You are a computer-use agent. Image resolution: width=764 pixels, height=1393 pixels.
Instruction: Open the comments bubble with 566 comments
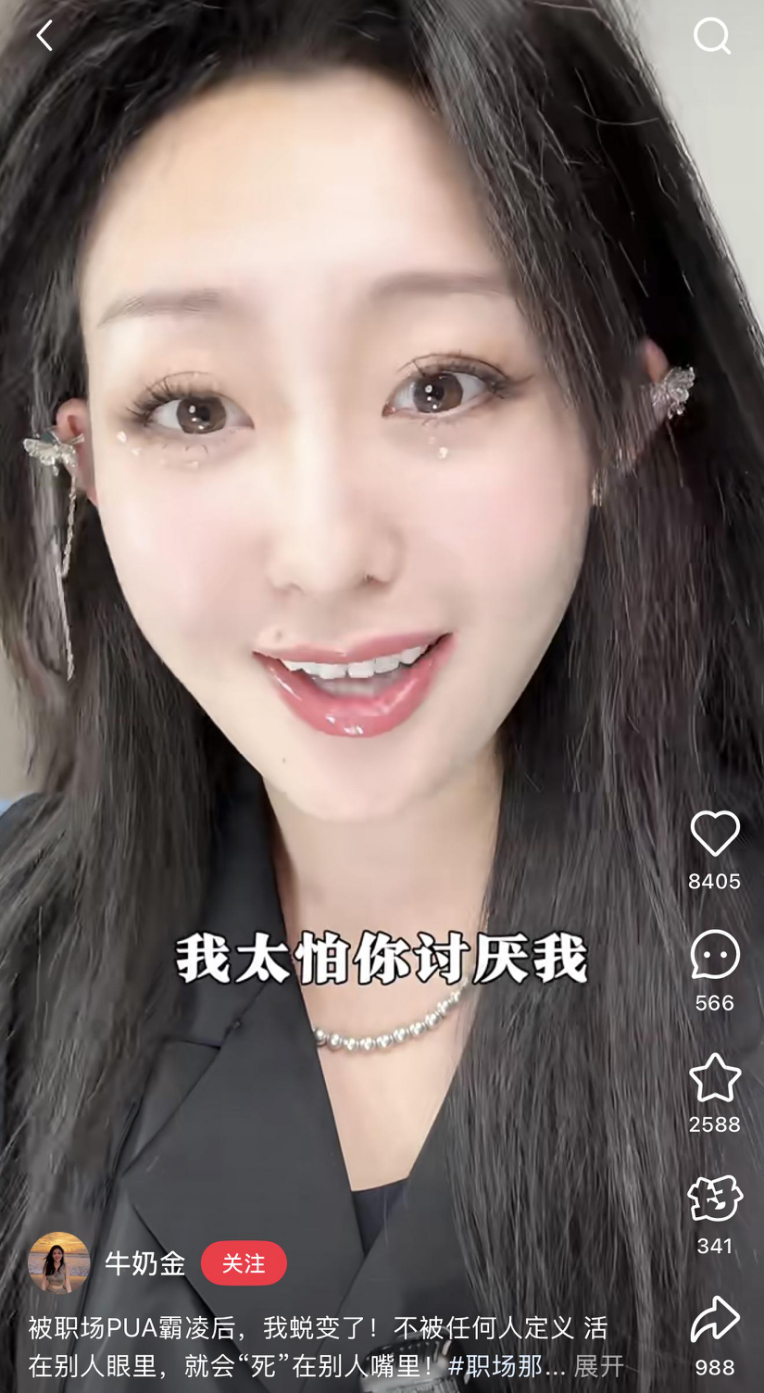pyautogui.click(x=715, y=955)
